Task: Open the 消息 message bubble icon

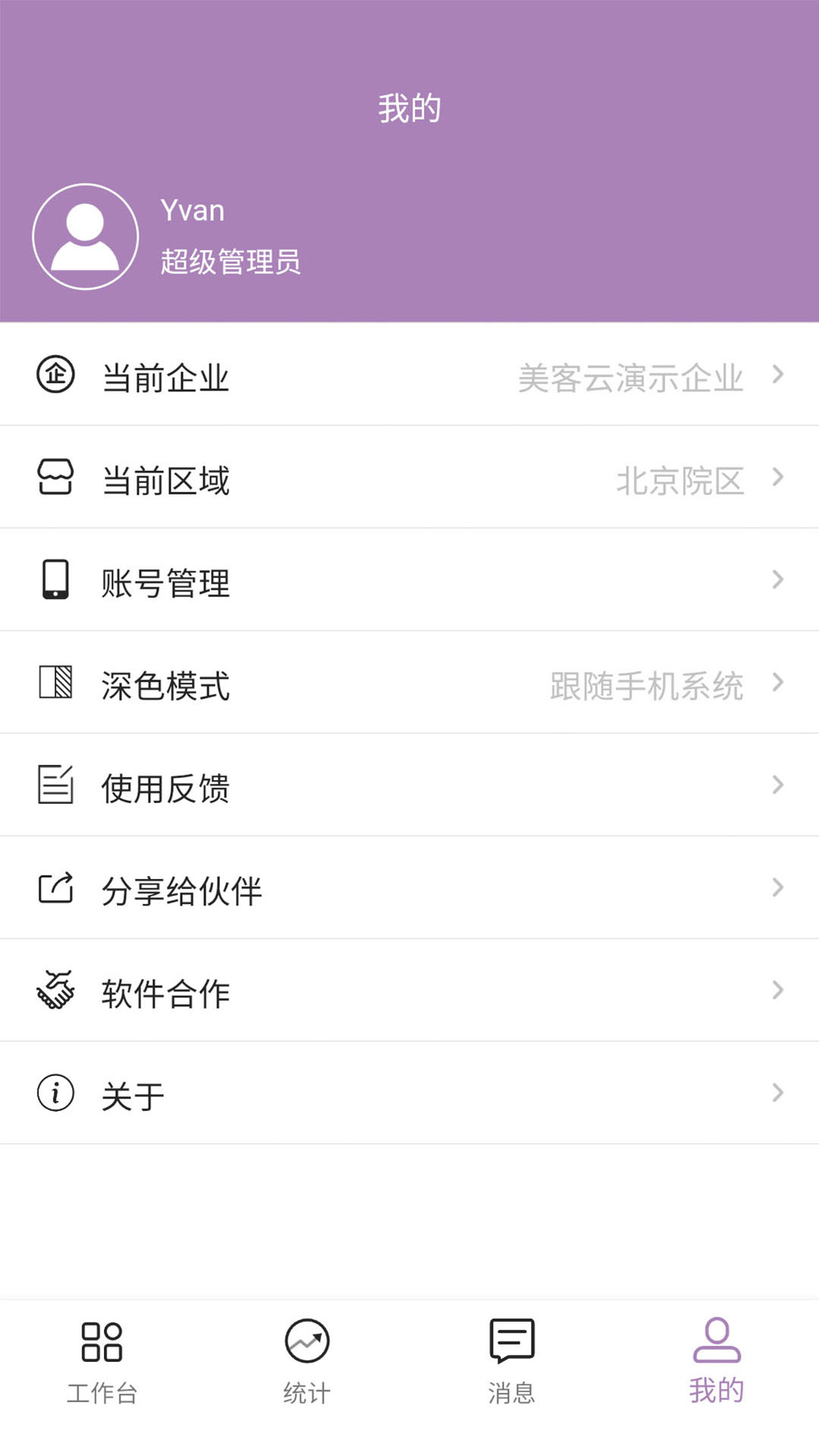Action: [510, 1341]
